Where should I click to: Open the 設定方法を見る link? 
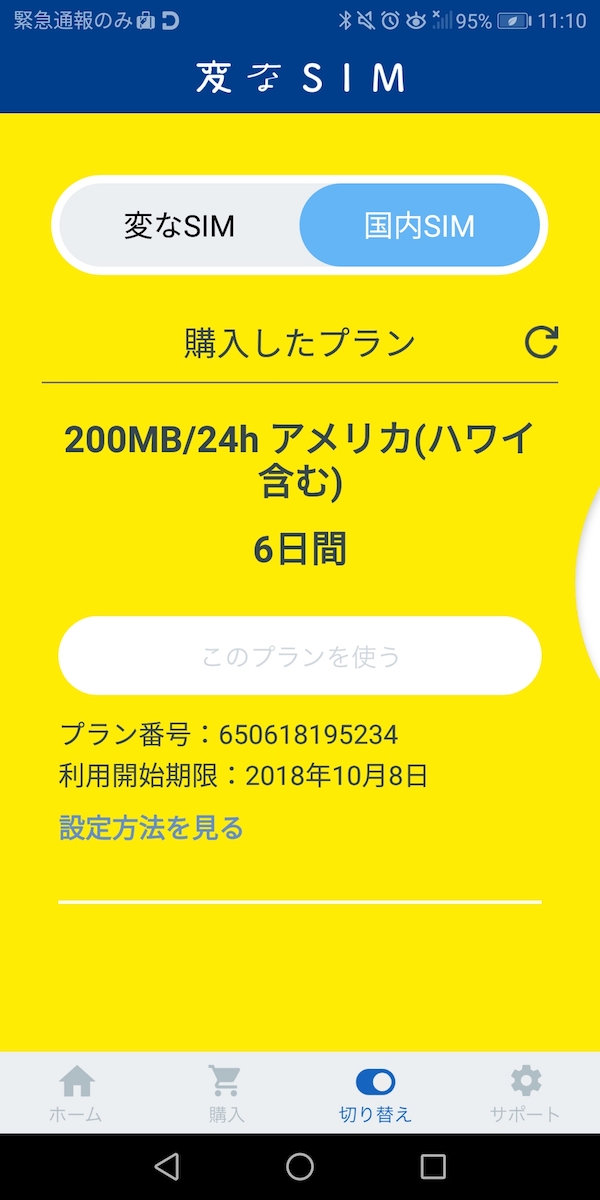pyautogui.click(x=151, y=828)
